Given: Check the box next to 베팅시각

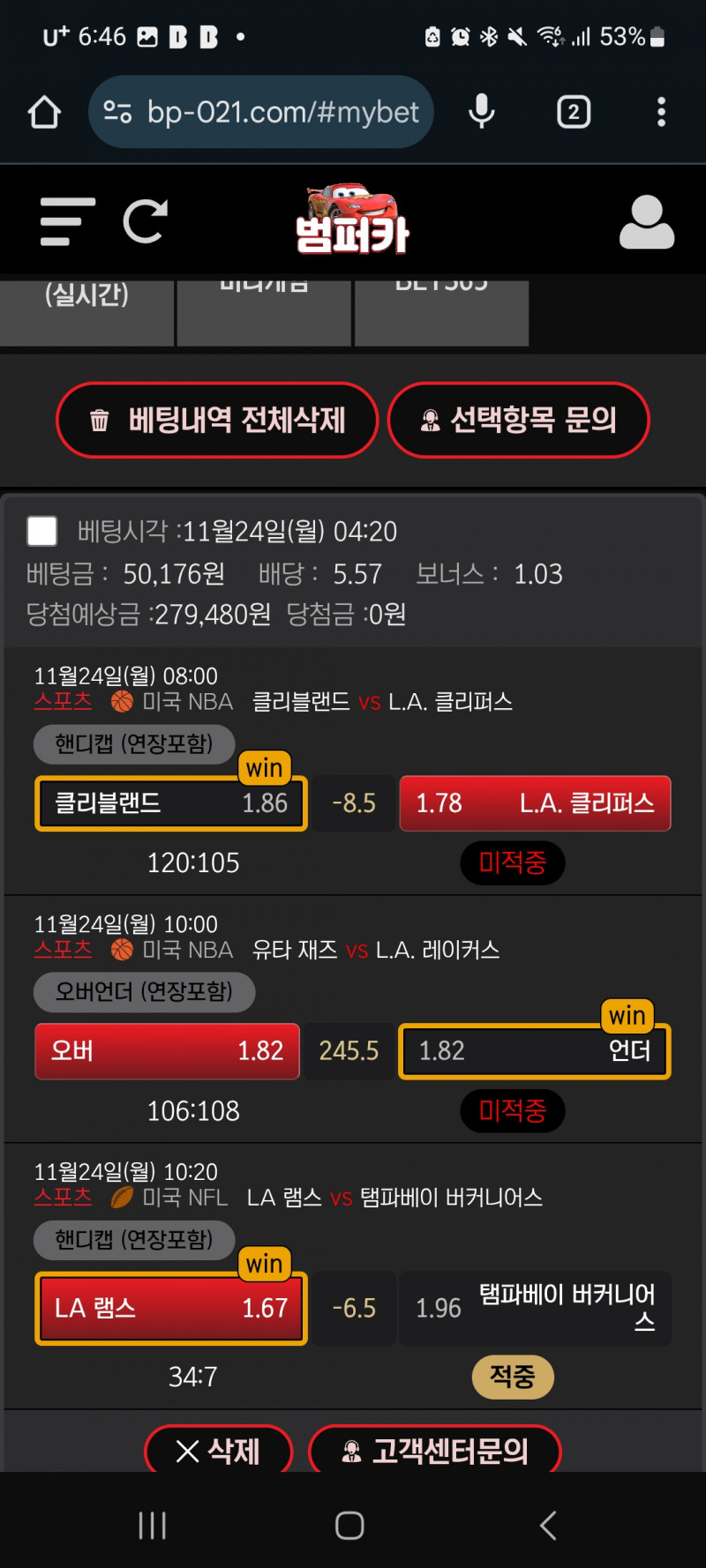Looking at the screenshot, I should coord(42,532).
